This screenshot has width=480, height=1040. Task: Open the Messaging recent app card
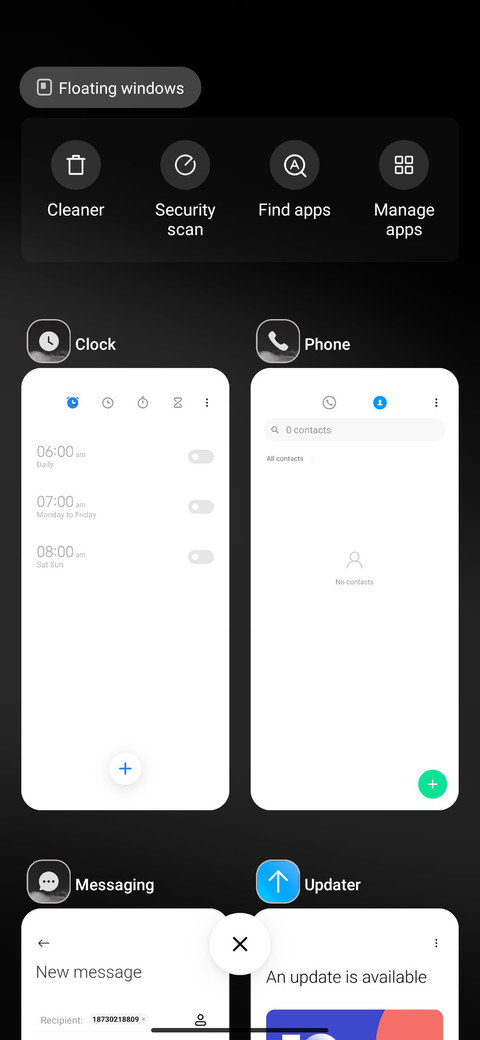point(125,974)
